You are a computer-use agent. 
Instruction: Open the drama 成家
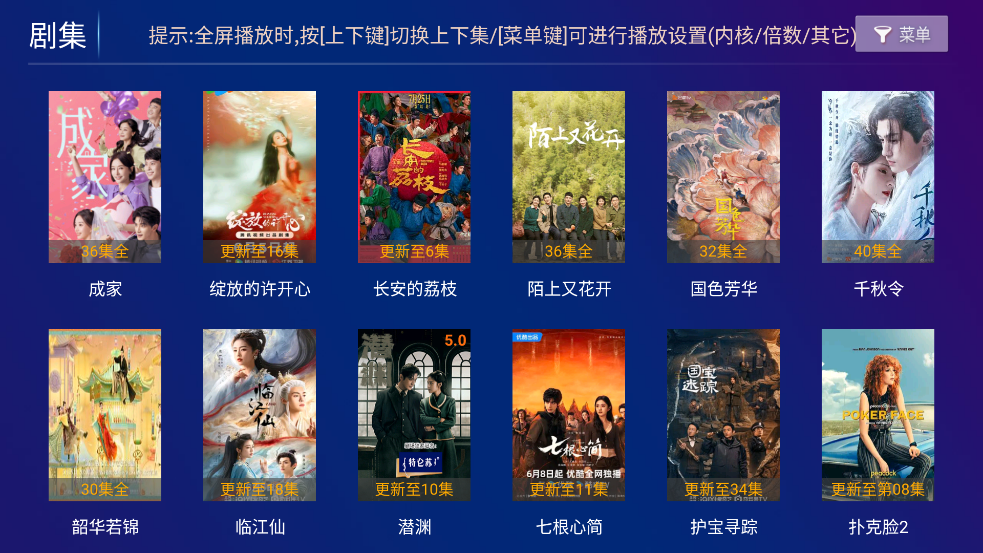[x=105, y=177]
